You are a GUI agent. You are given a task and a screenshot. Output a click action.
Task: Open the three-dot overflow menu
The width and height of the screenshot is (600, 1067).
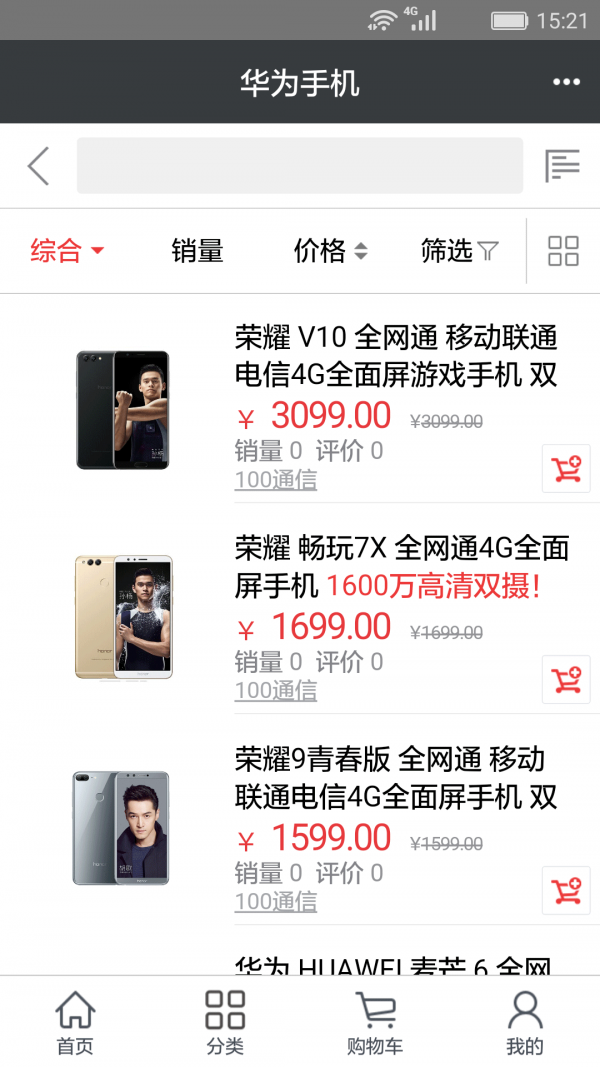tap(566, 82)
